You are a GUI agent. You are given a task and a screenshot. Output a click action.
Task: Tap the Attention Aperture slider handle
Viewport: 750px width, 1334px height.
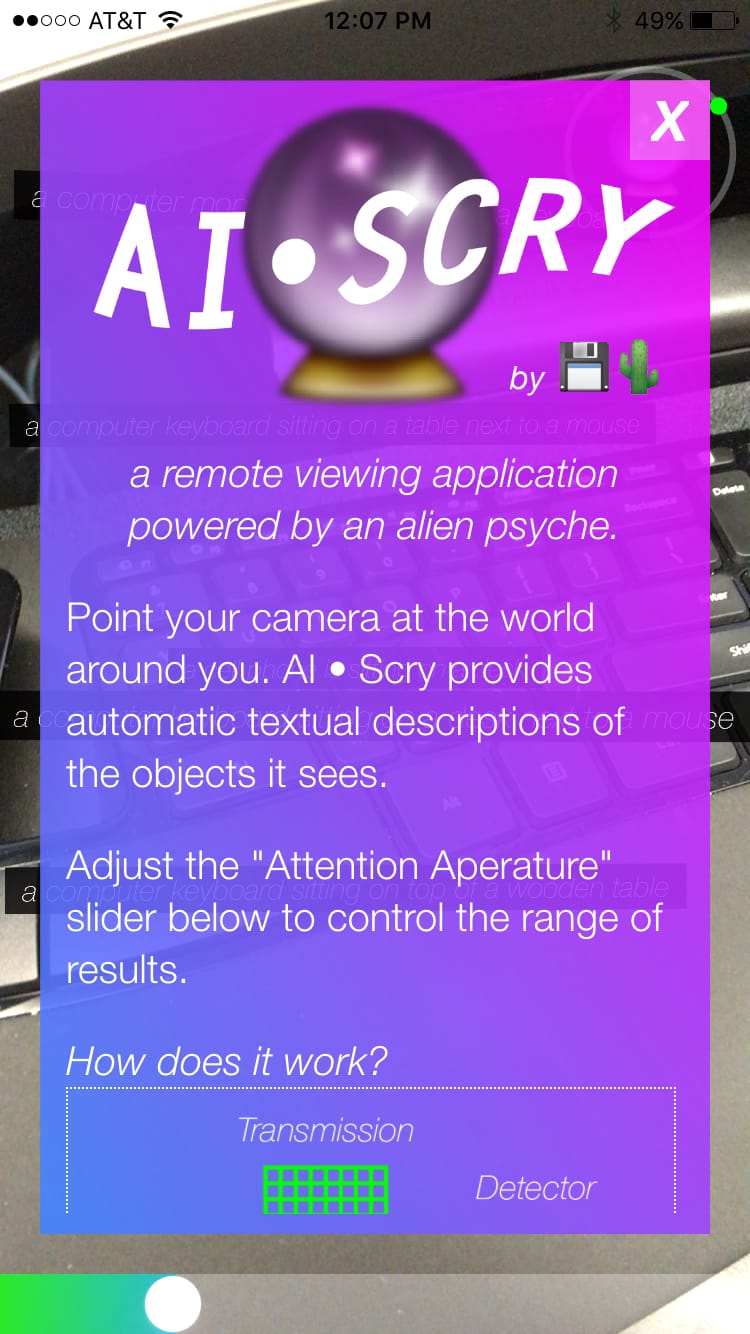pos(173,1304)
